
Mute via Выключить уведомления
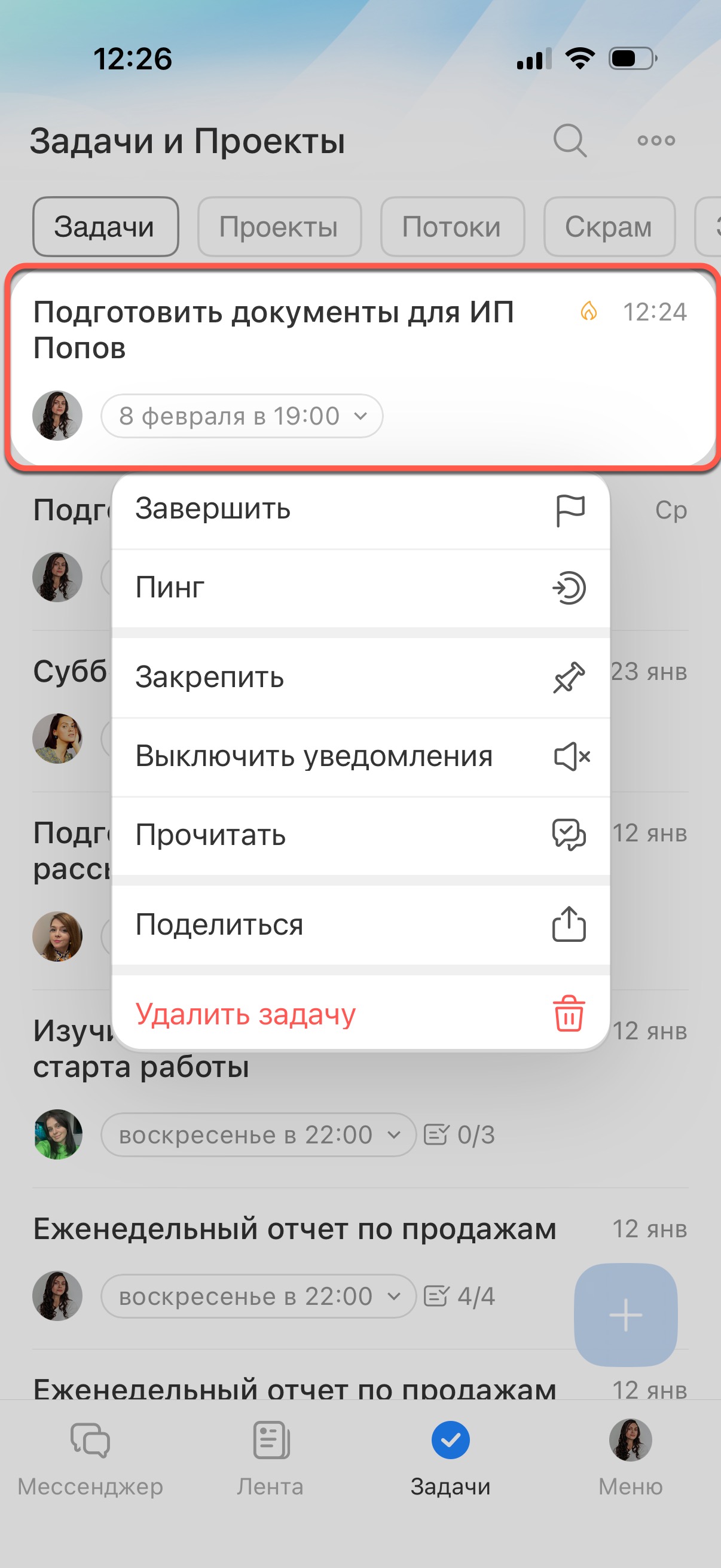point(360,756)
